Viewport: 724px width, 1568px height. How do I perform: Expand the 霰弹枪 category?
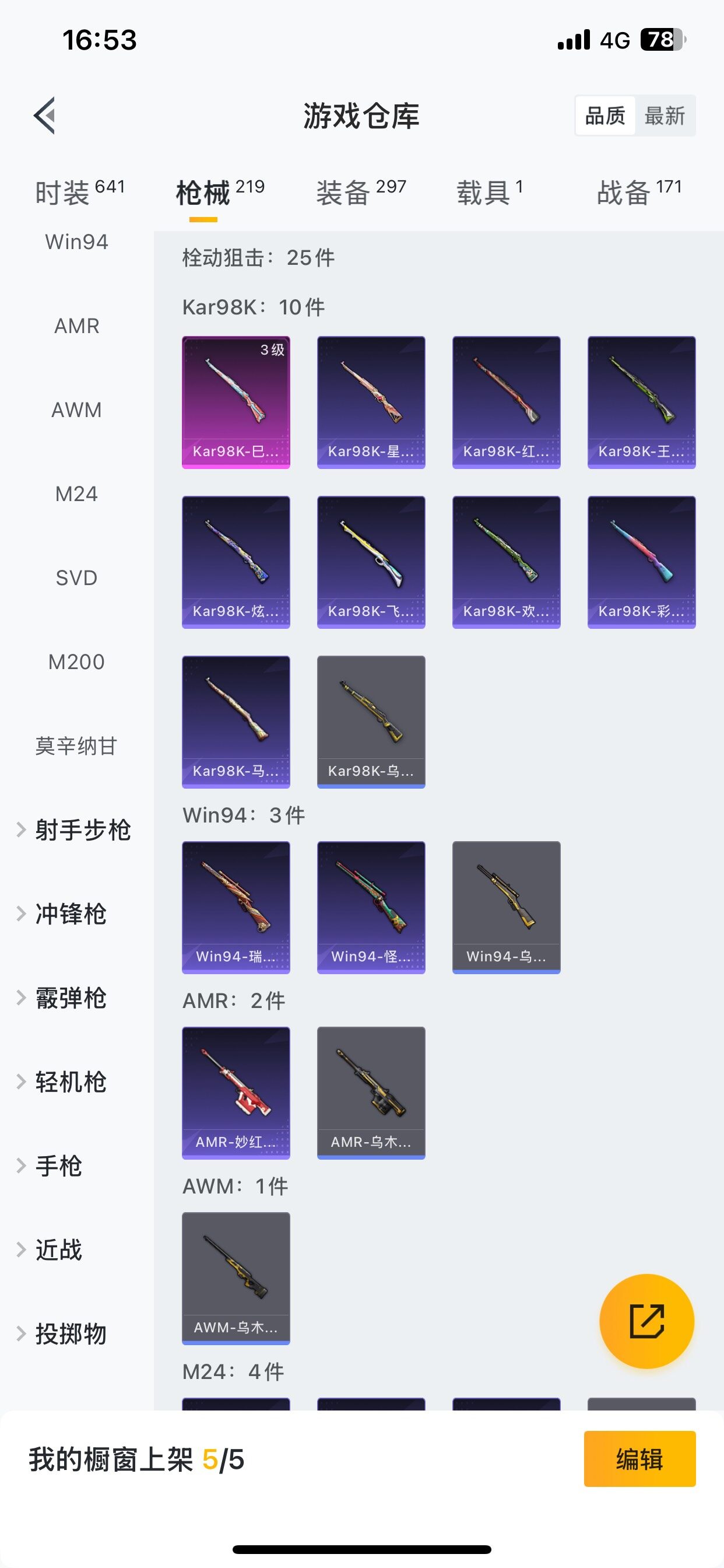tap(71, 998)
